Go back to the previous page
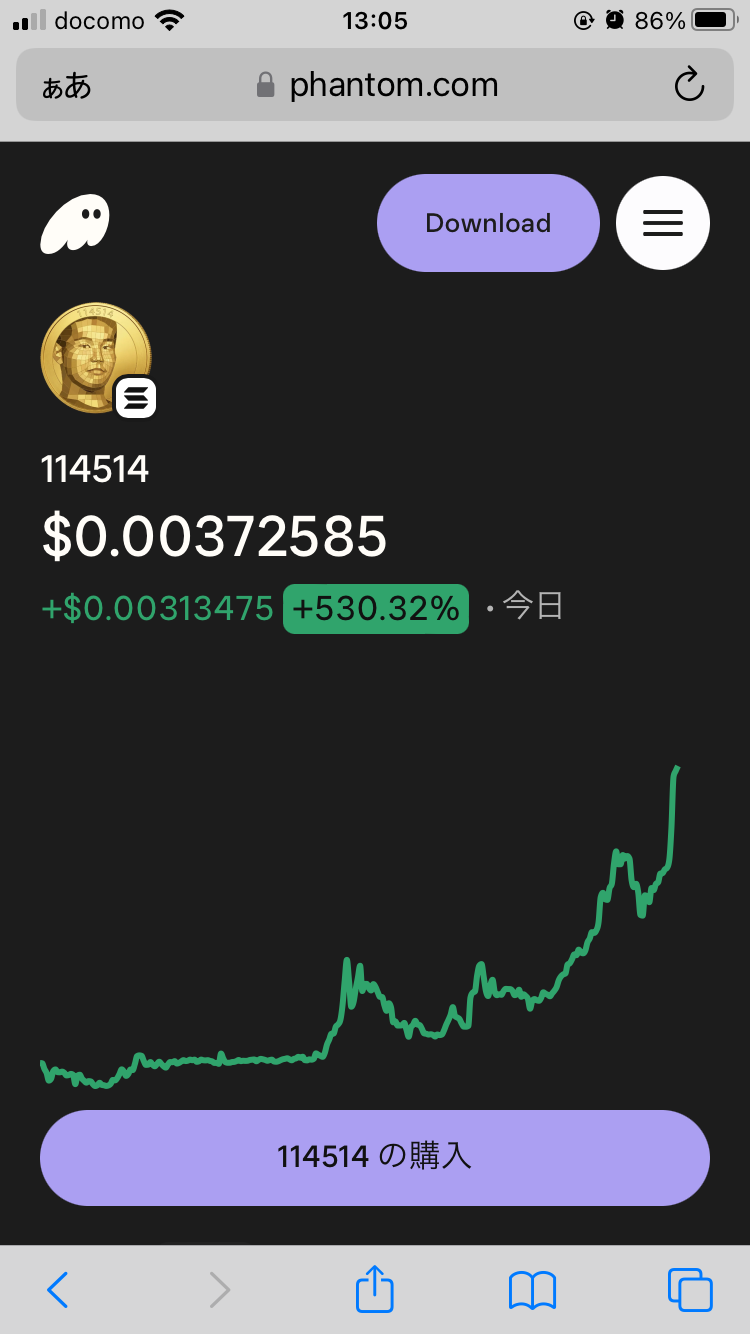Screen dimensions: 750x1334 [58, 1290]
